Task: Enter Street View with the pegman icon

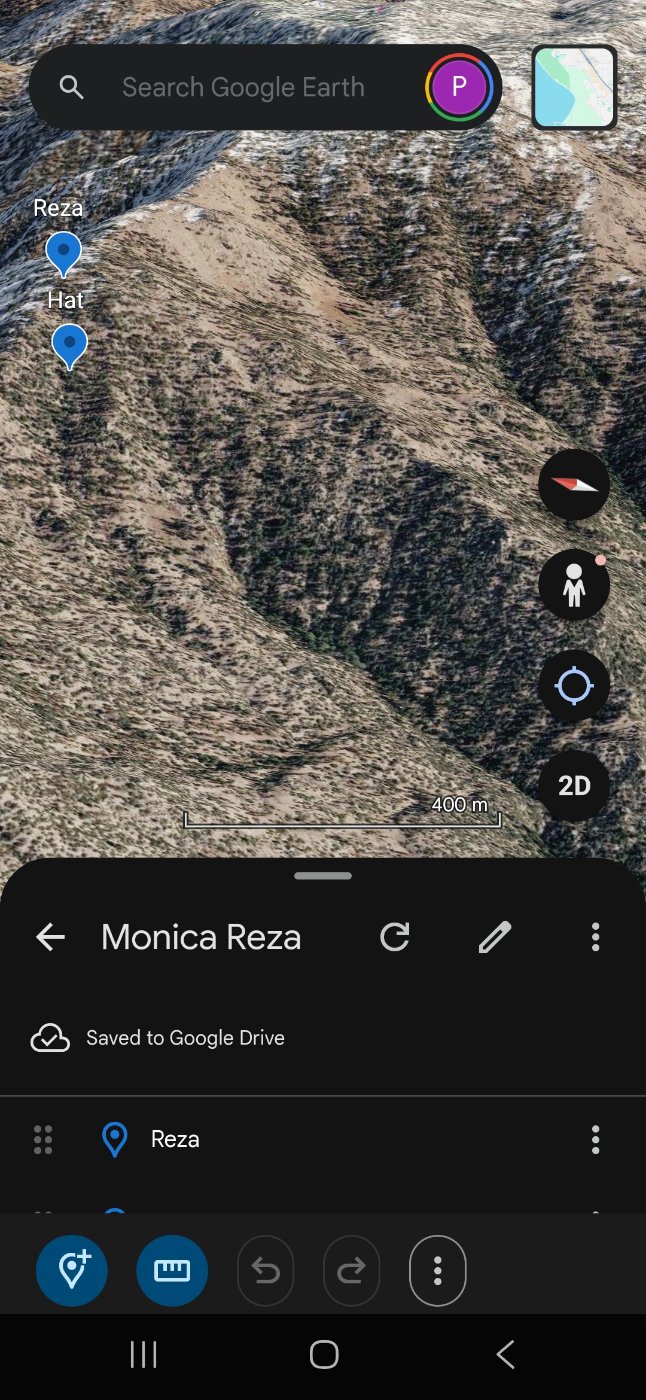Action: click(x=574, y=586)
